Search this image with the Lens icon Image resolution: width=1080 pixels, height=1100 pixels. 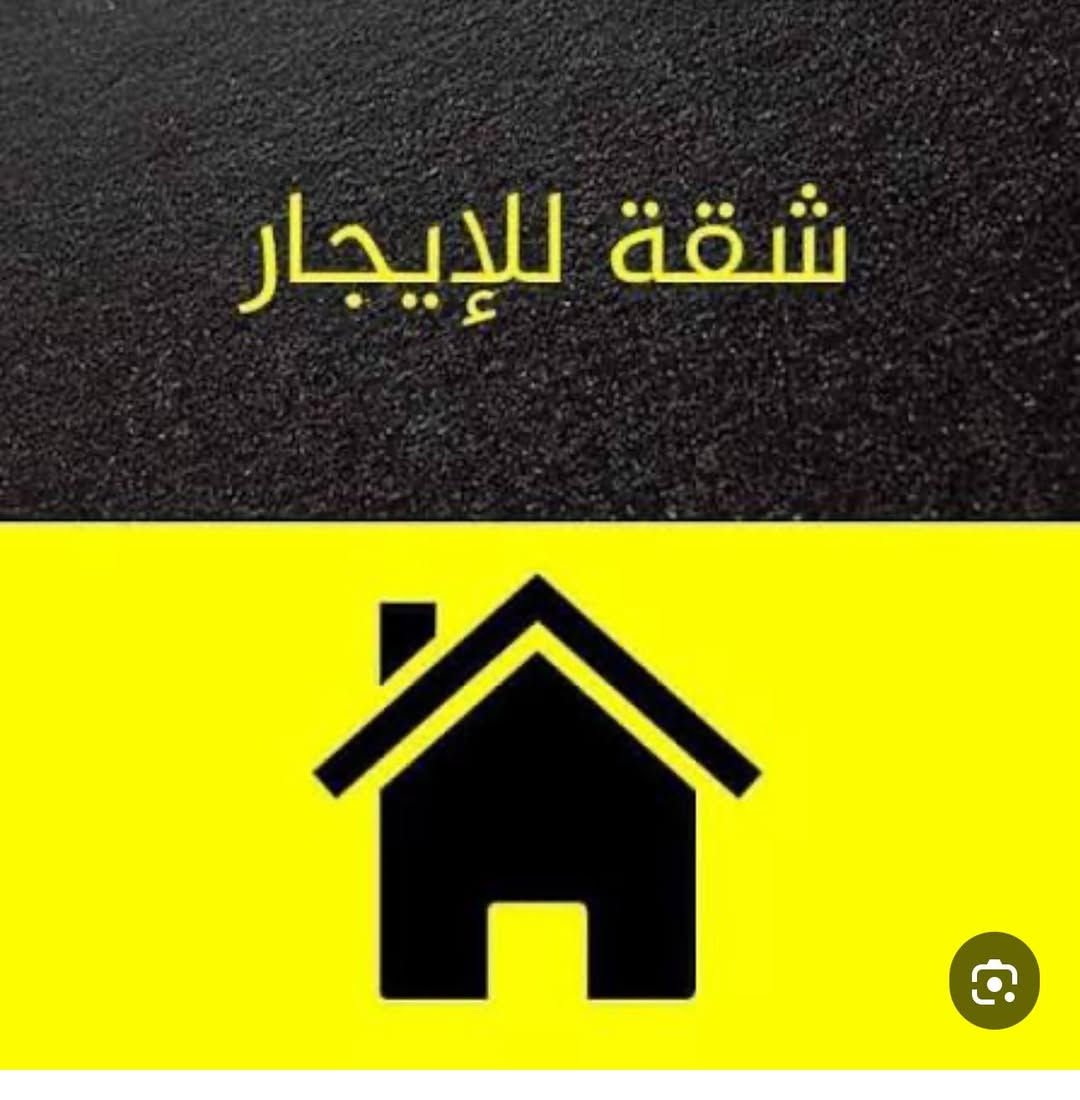[x=994, y=981]
